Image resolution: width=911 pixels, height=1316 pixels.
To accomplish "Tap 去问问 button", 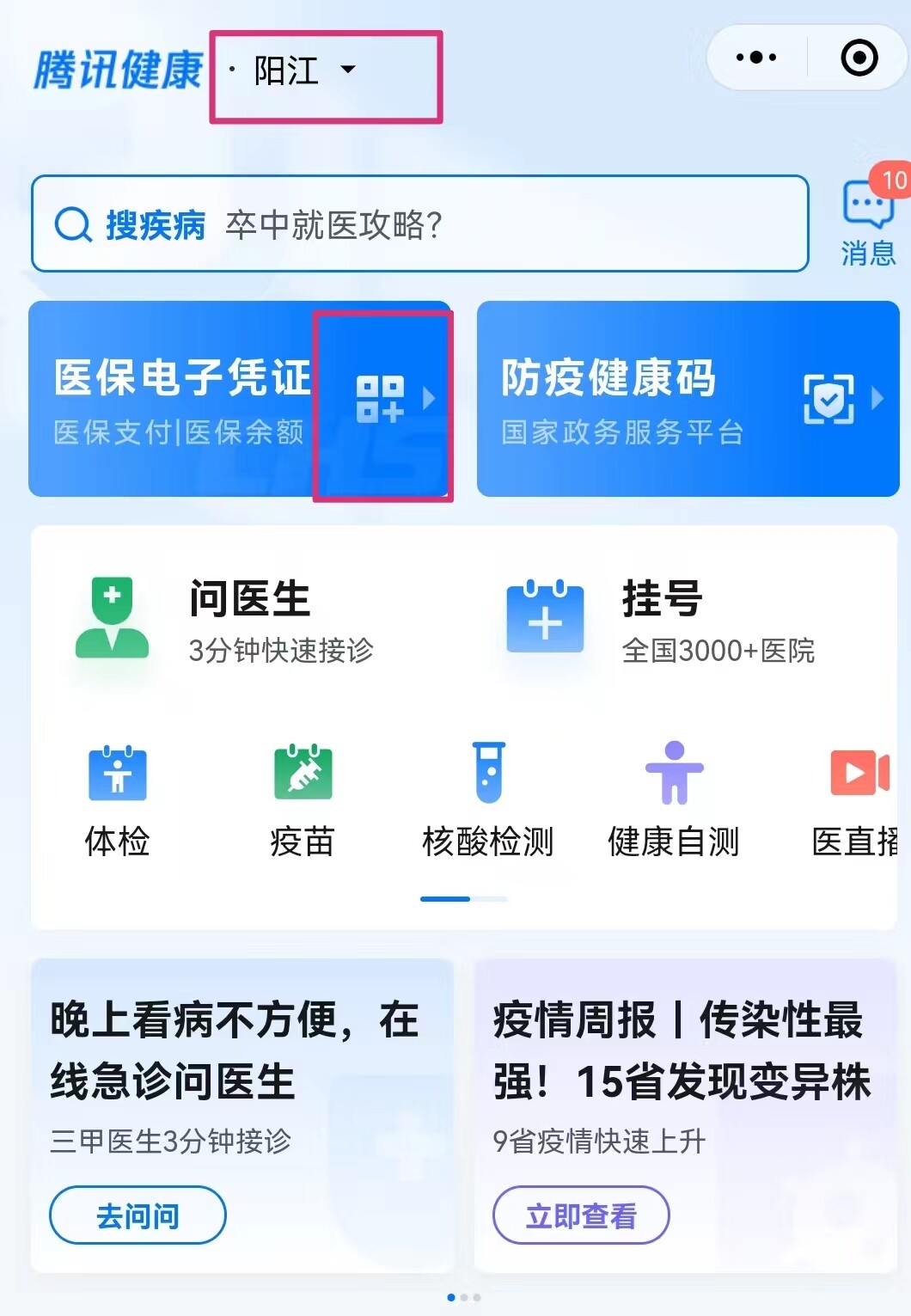I will click(x=138, y=1215).
